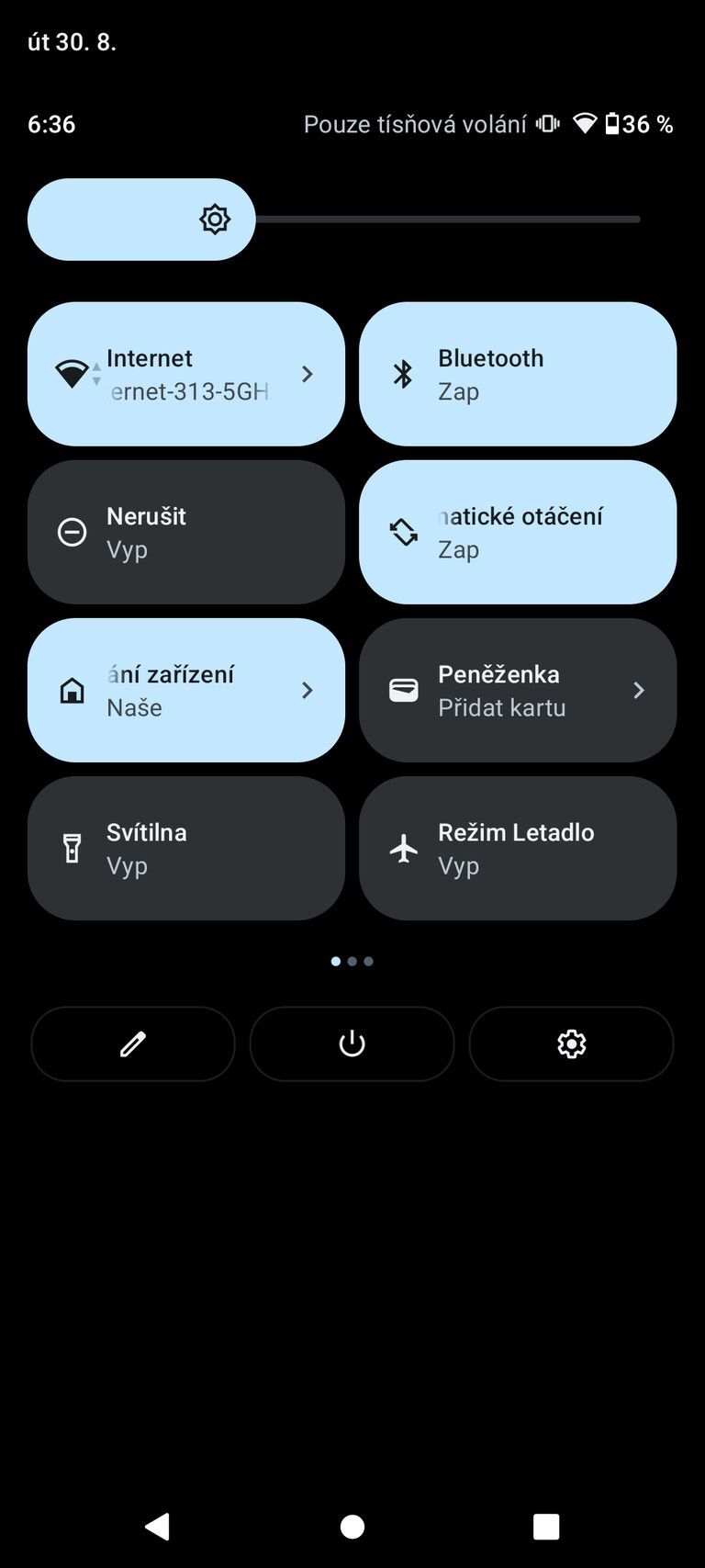The image size is (705, 1568).
Task: Tap the flashlight icon on Svítilna
Action: pyautogui.click(x=72, y=847)
